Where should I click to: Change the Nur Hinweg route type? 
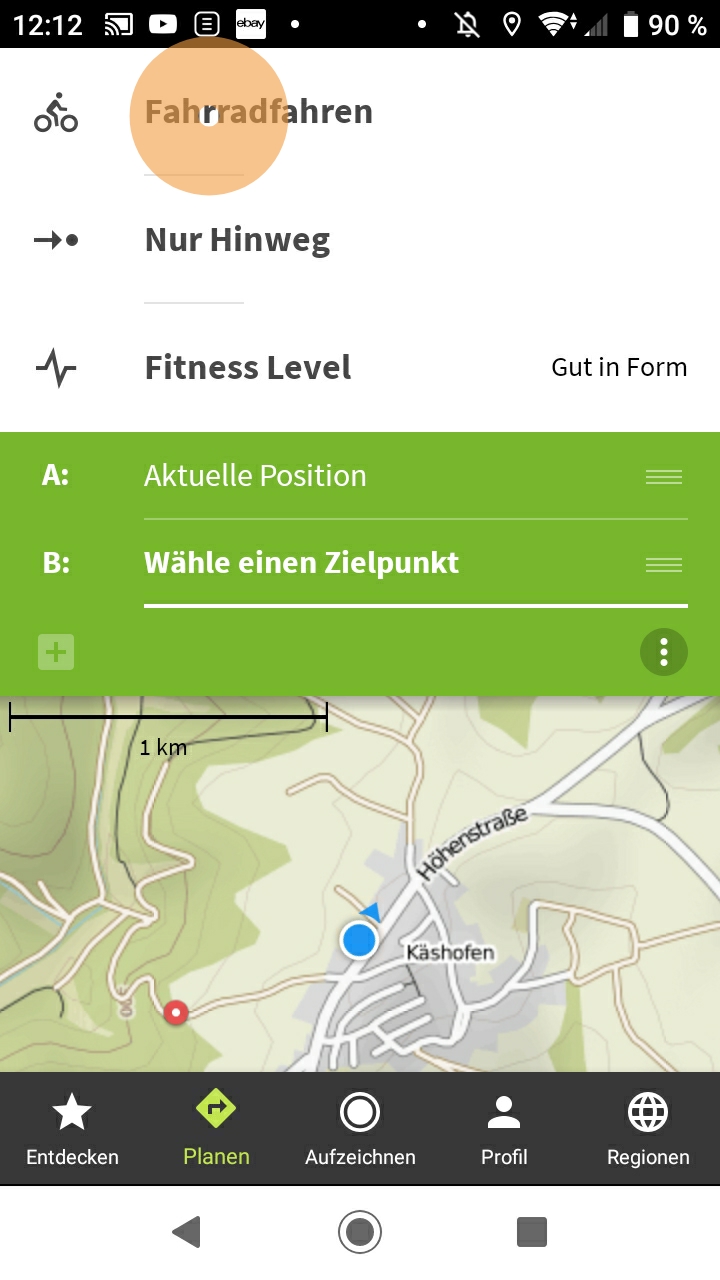(x=237, y=240)
